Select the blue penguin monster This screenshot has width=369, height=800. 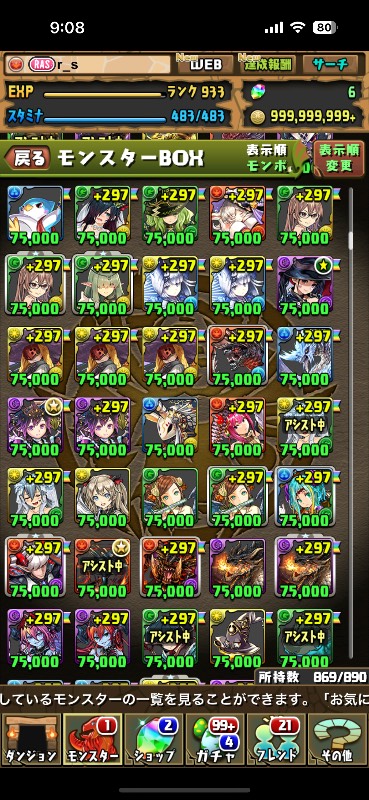35,215
